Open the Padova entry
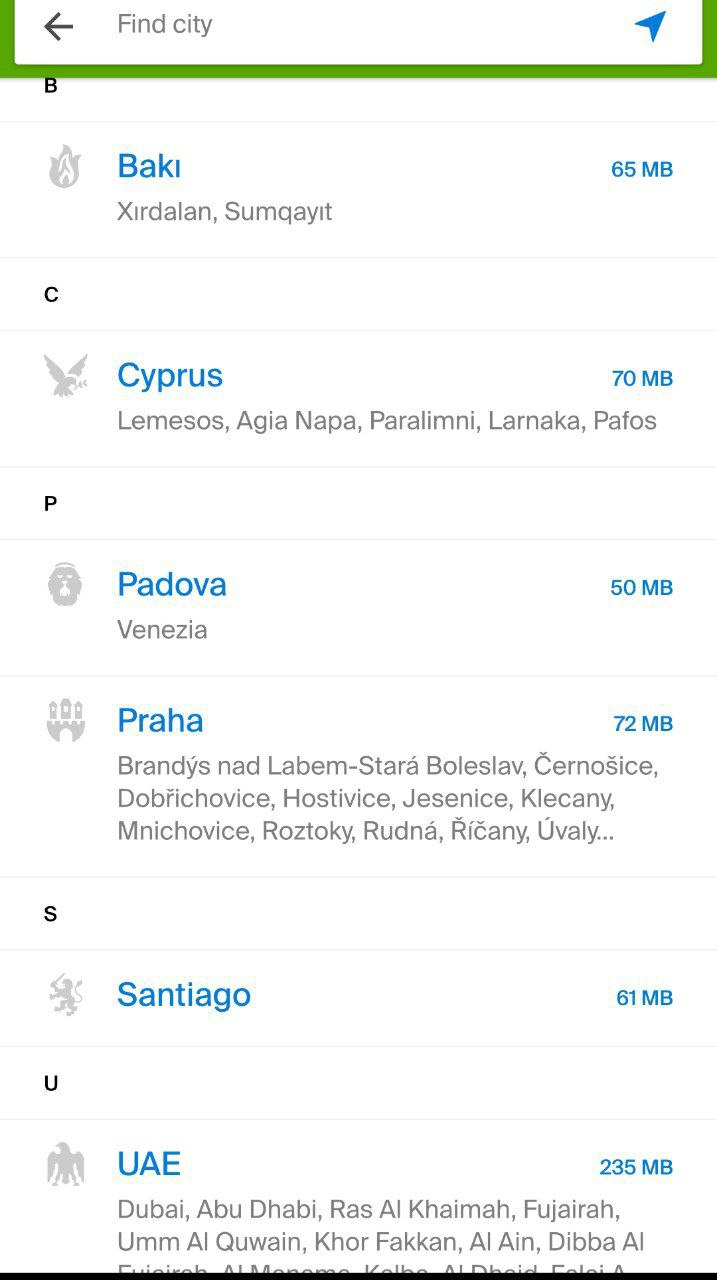 [358, 607]
